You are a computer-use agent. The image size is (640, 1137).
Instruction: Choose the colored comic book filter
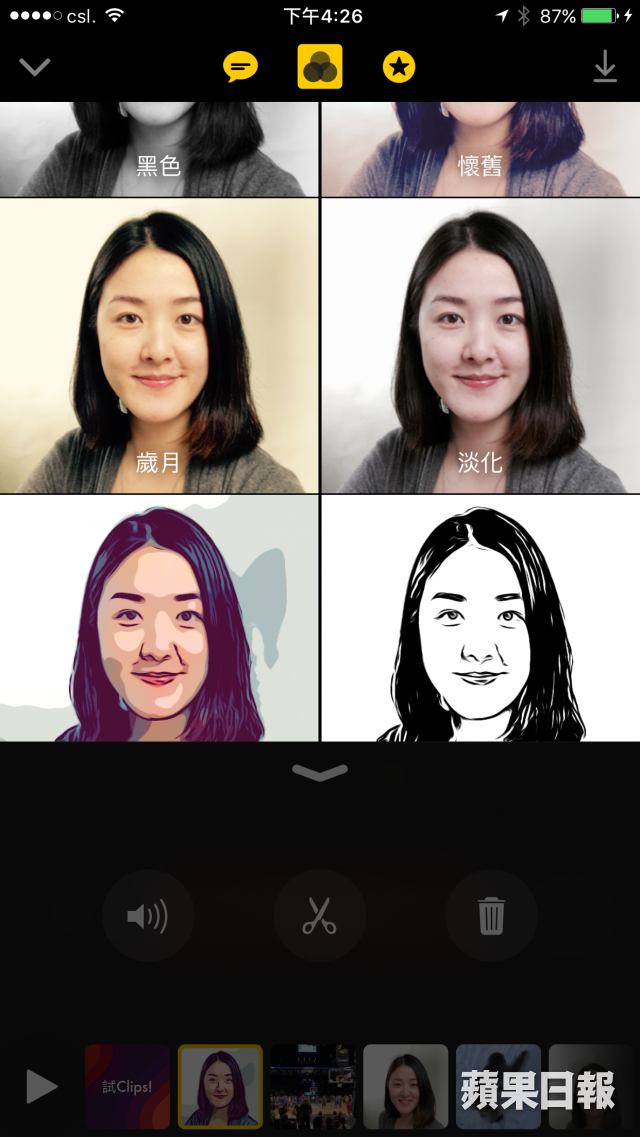159,618
